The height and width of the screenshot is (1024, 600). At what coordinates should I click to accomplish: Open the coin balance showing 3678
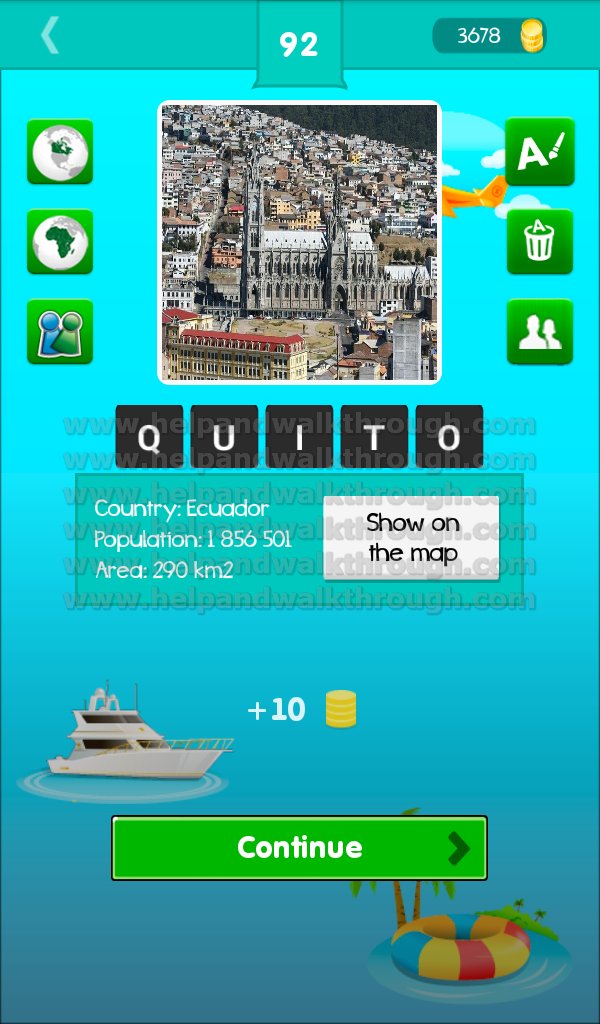pyautogui.click(x=489, y=35)
